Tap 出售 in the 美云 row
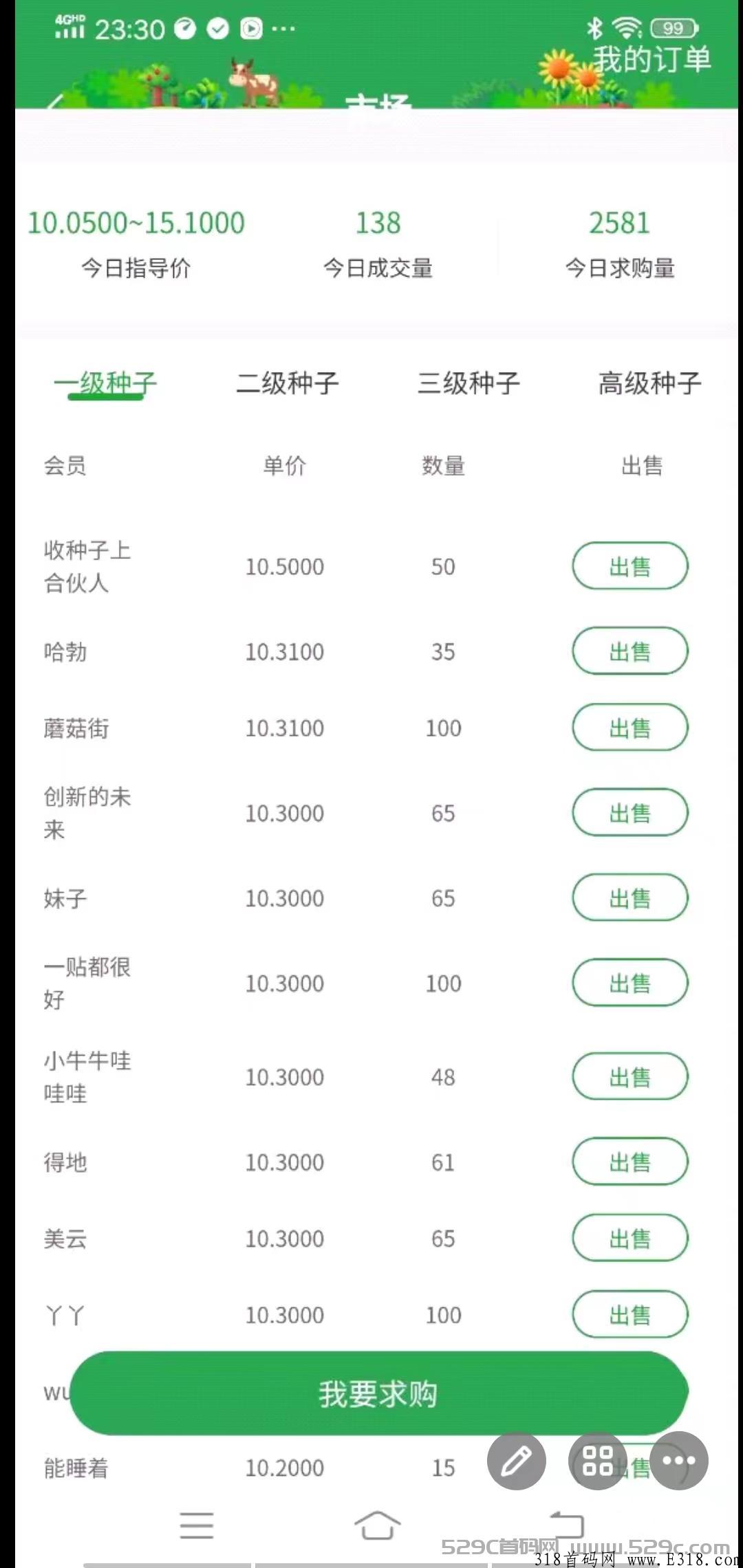 pyautogui.click(x=630, y=1238)
